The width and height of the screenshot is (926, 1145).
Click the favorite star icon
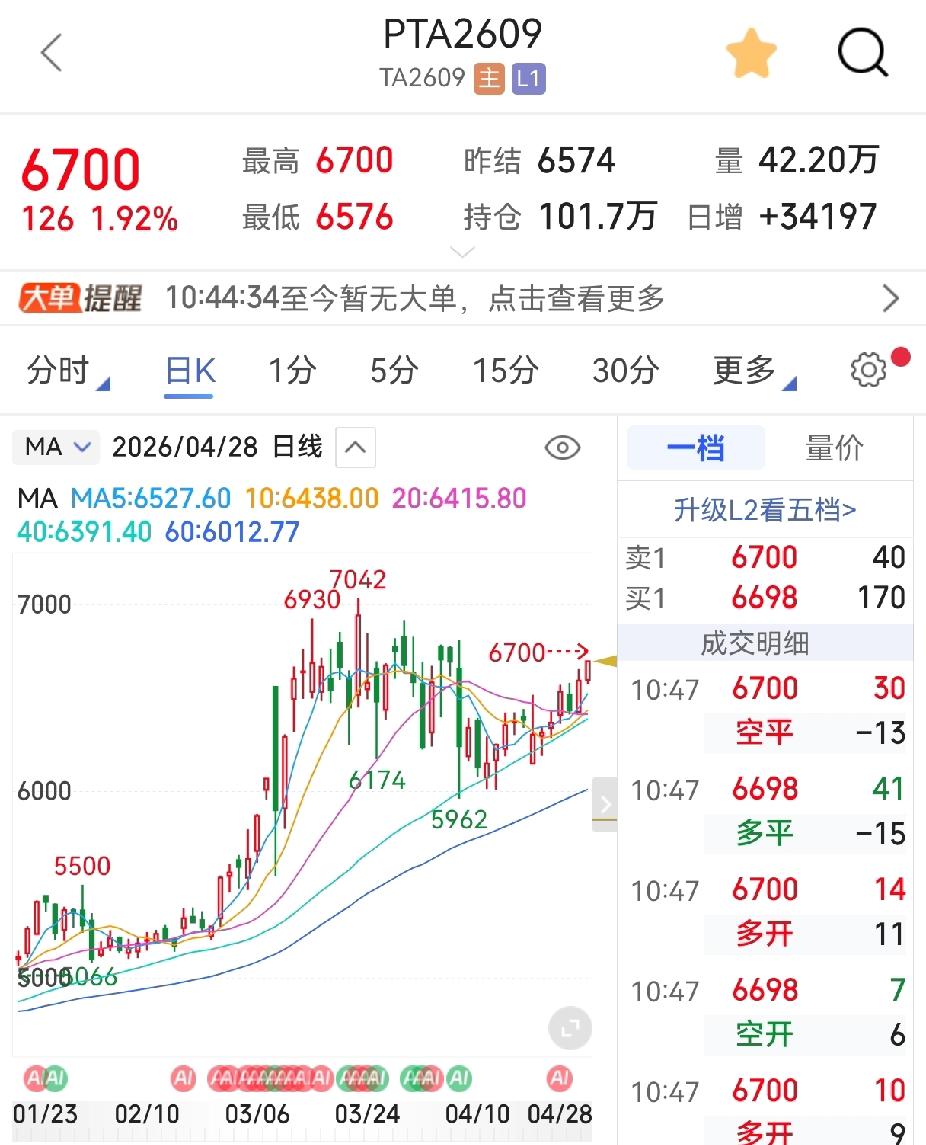tap(751, 52)
